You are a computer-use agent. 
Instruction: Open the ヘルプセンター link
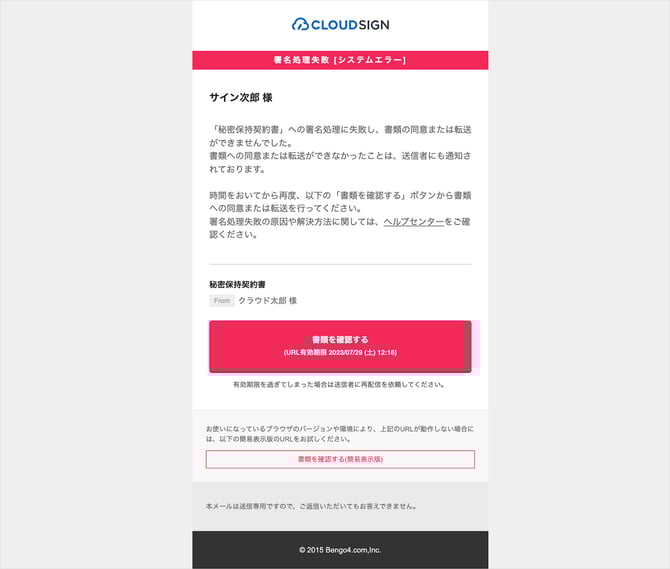point(414,221)
